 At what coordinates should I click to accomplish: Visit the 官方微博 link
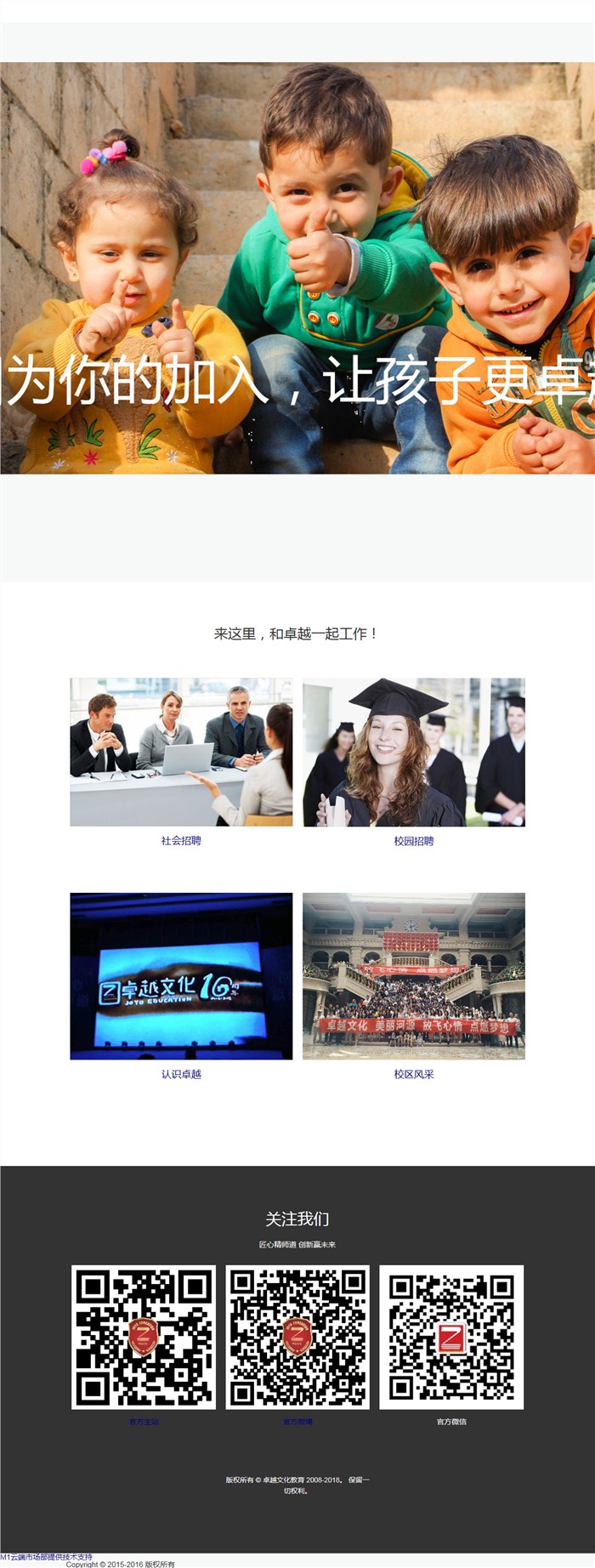pos(297,1422)
